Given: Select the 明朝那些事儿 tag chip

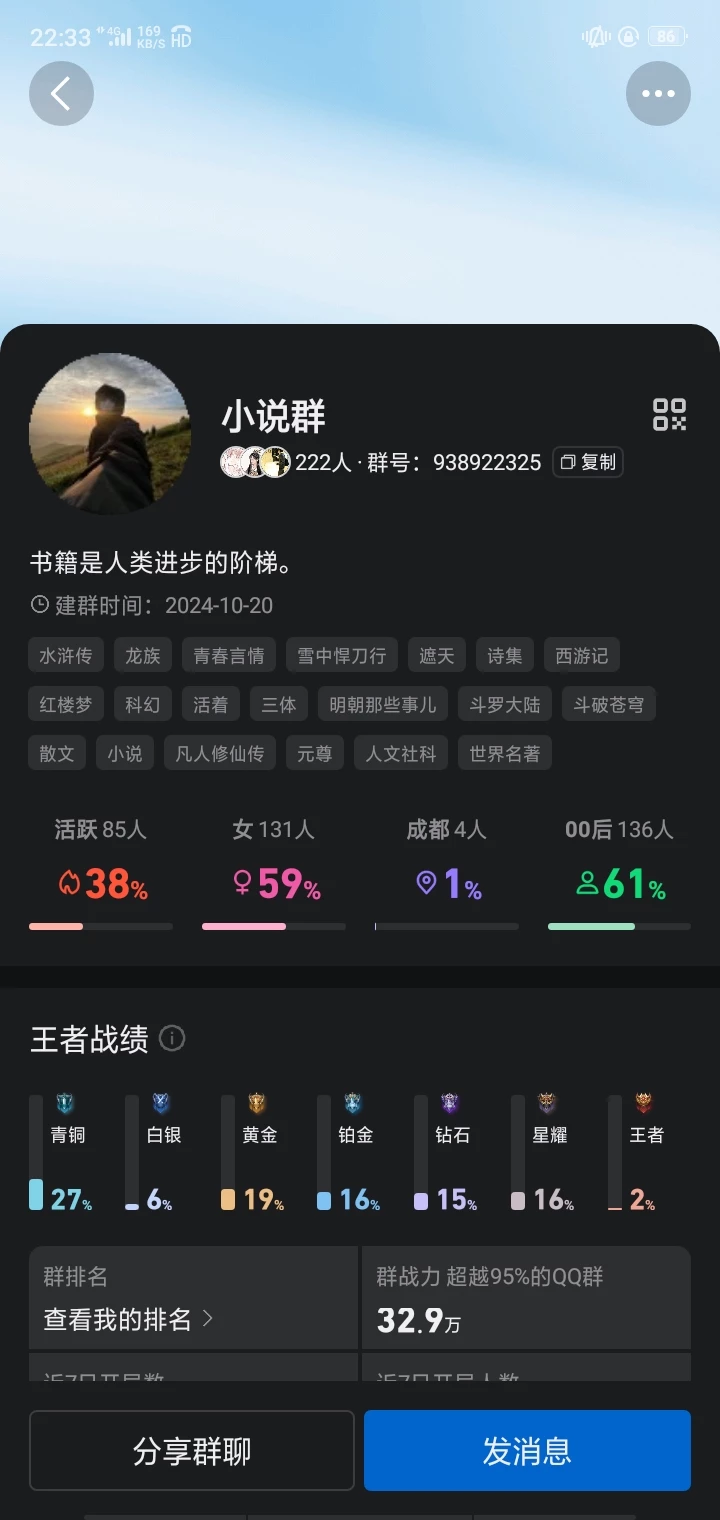Looking at the screenshot, I should tap(382, 705).
